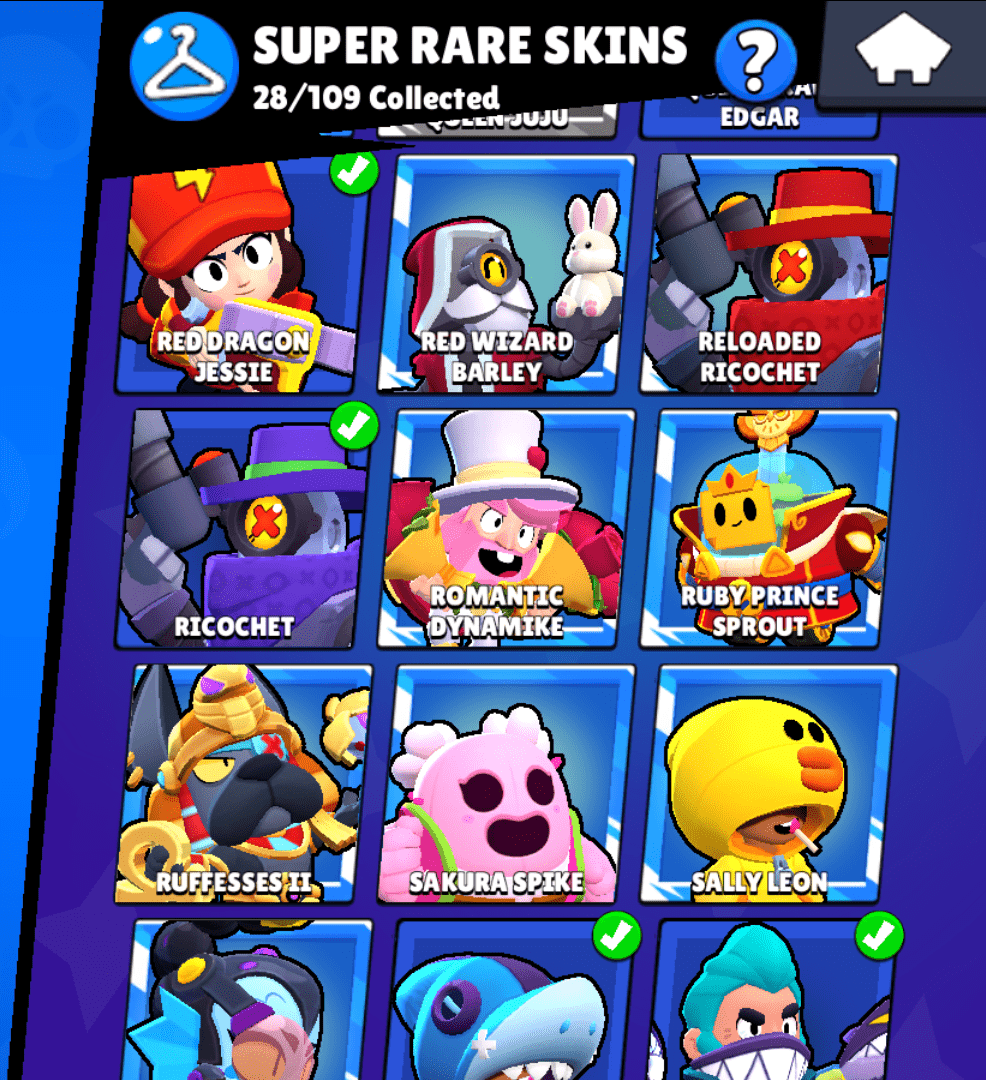Open the Edgar skin tile

pyautogui.click(x=760, y=118)
